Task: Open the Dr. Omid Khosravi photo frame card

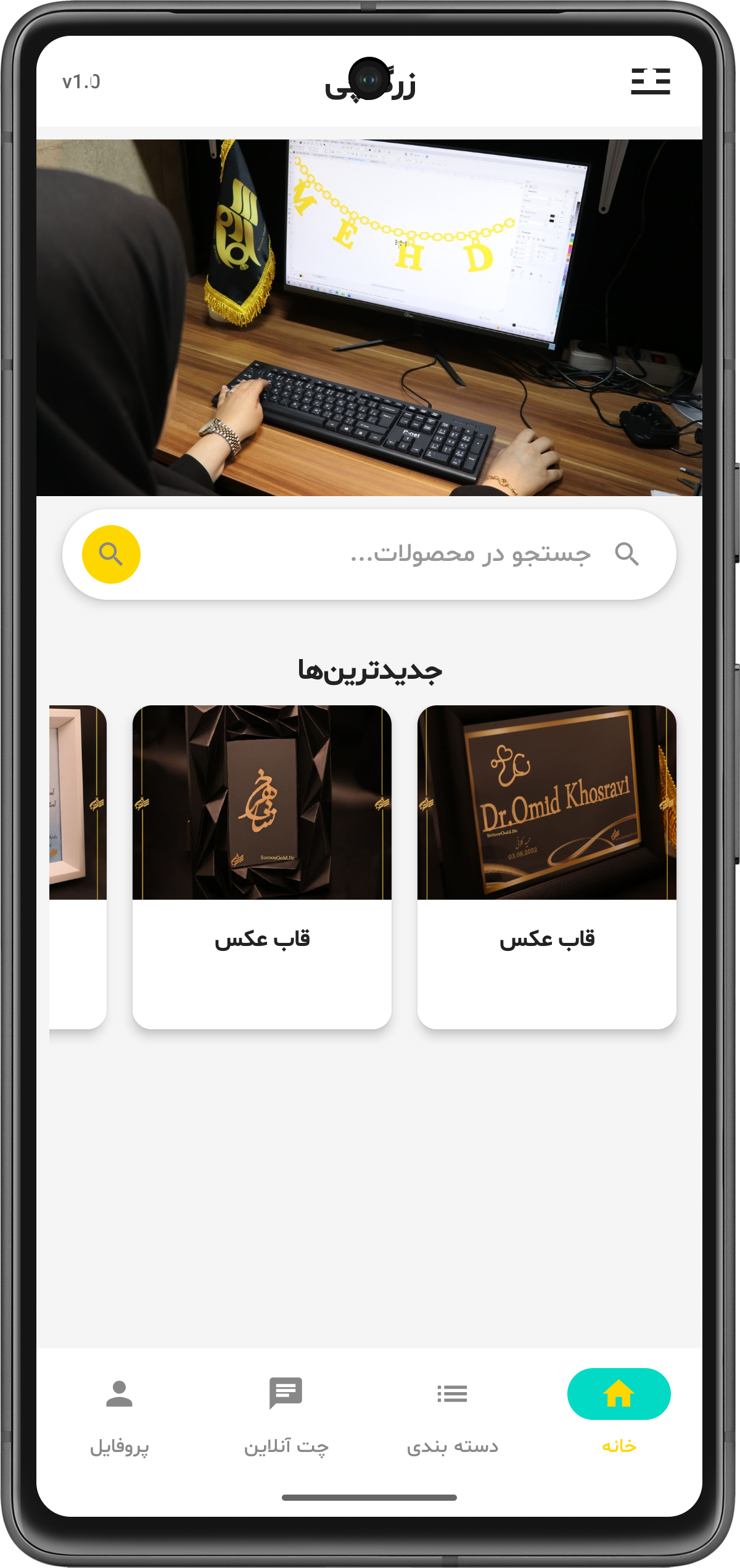Action: point(546,866)
